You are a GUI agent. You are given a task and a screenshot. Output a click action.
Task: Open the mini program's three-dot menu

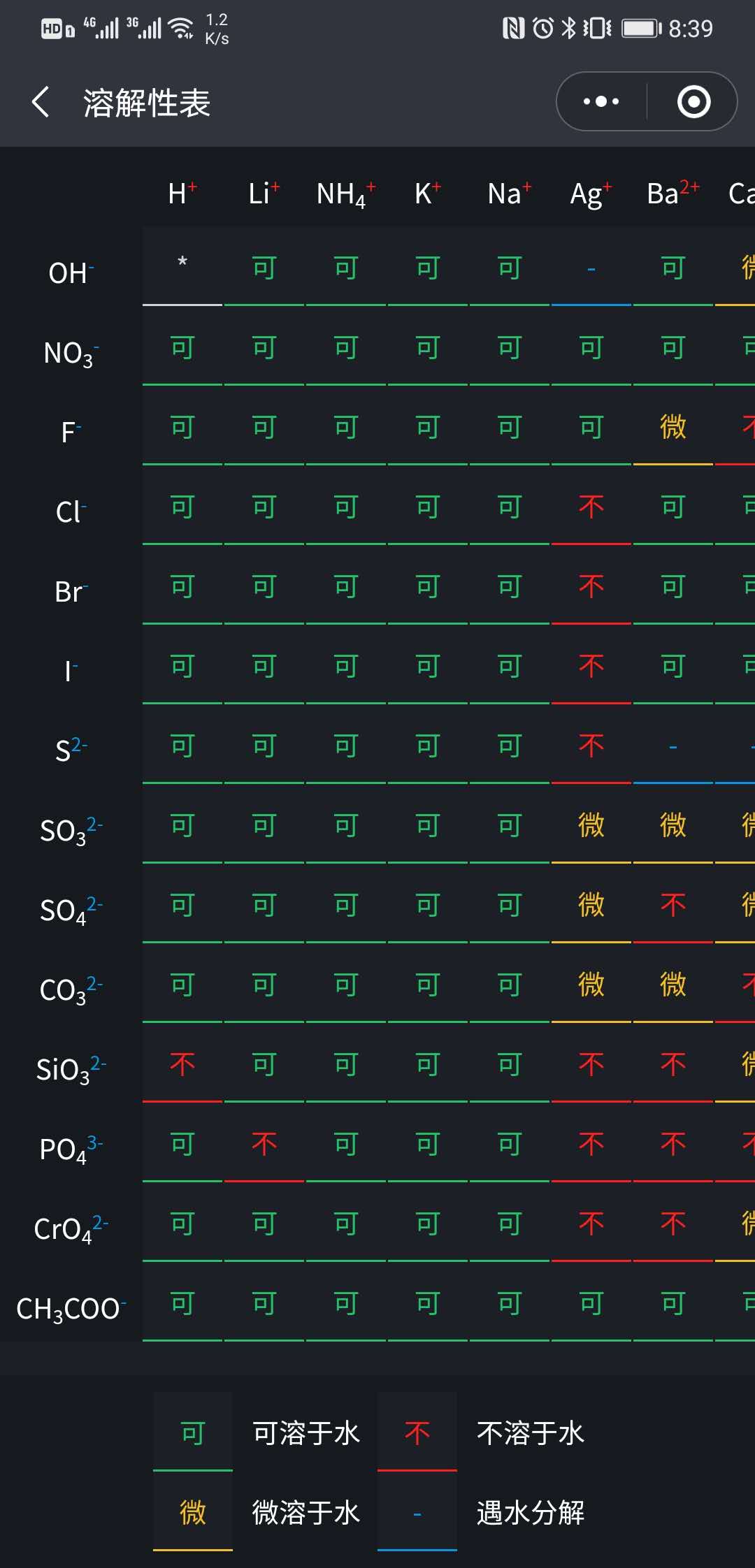coord(601,102)
